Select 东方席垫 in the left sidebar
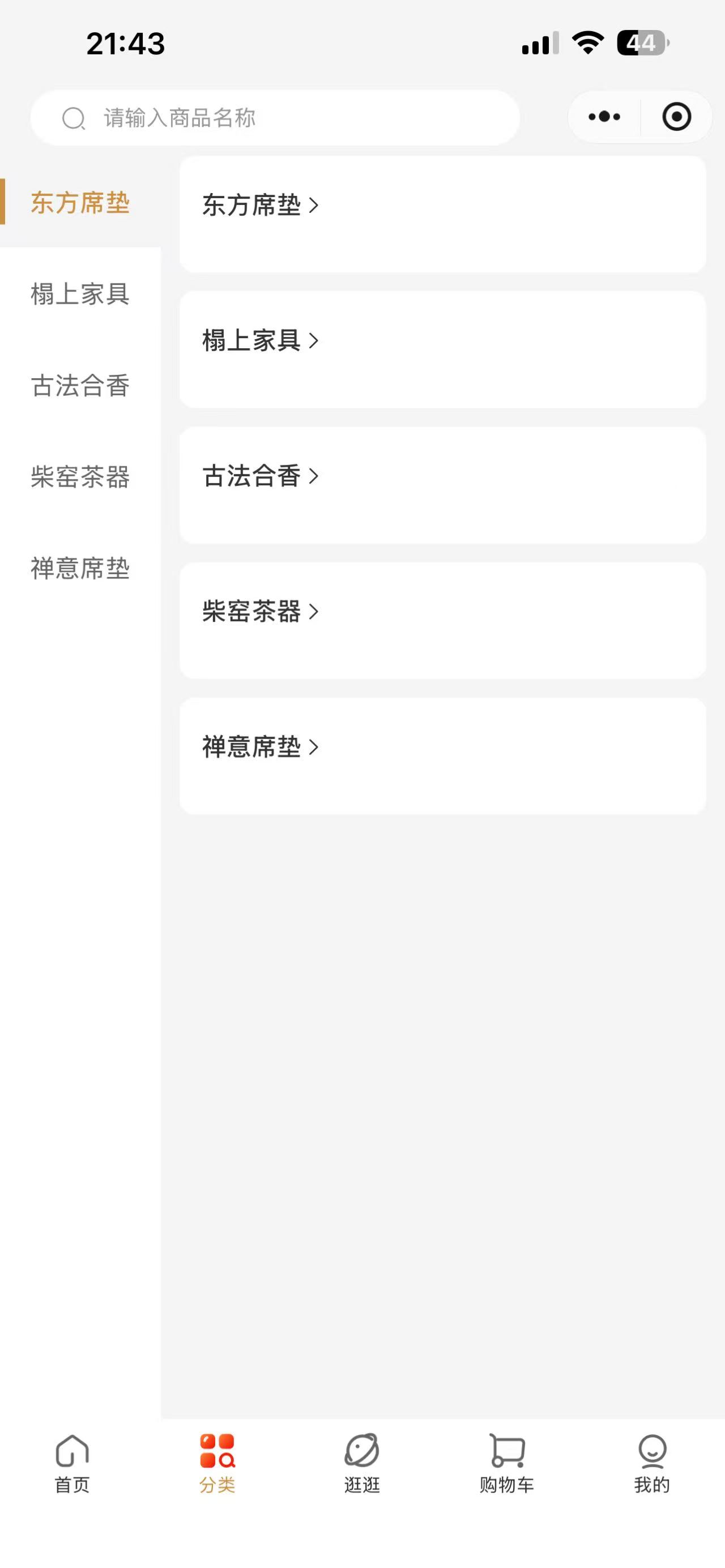 [x=80, y=202]
